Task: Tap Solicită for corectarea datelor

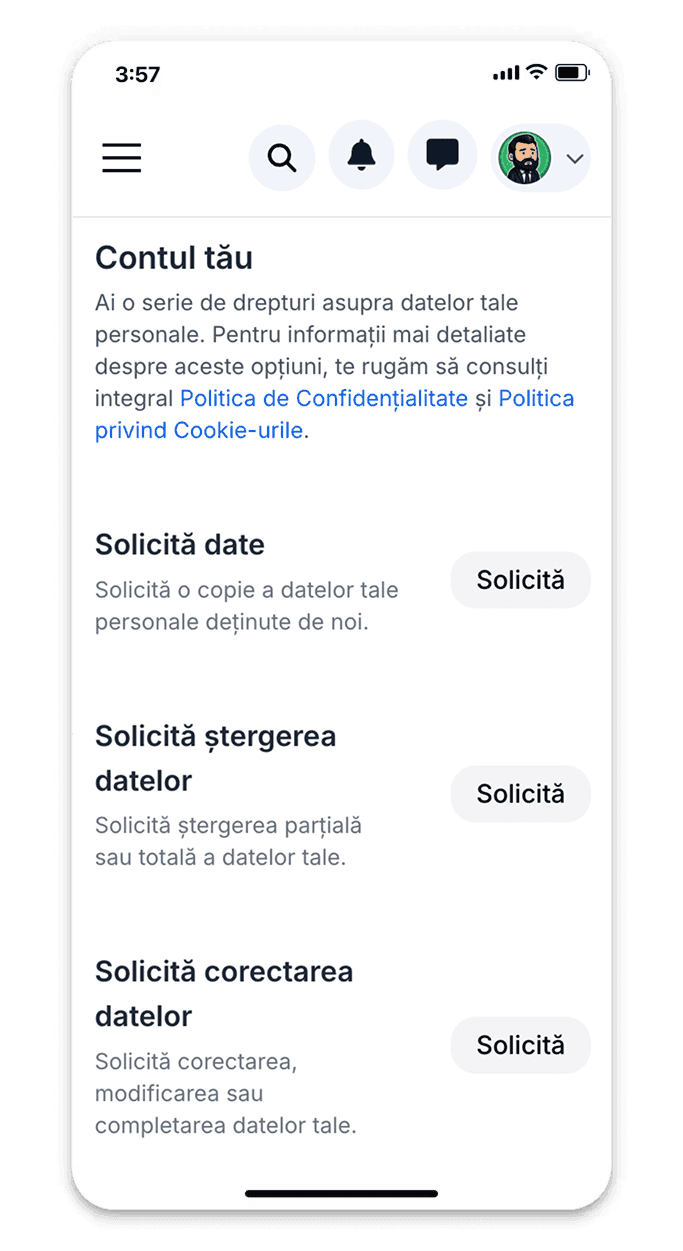Action: click(x=520, y=1046)
